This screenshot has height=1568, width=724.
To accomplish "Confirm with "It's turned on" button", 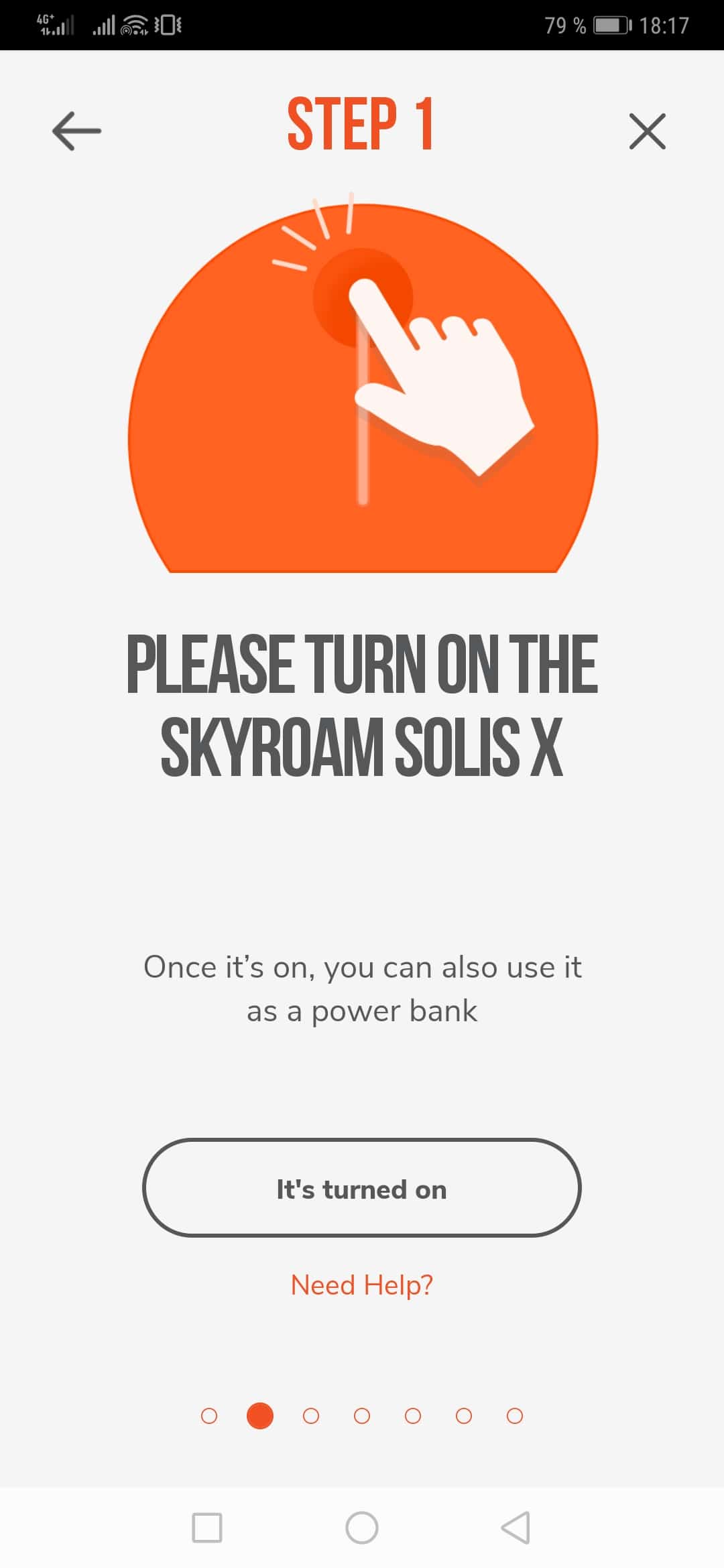I will coord(361,1189).
